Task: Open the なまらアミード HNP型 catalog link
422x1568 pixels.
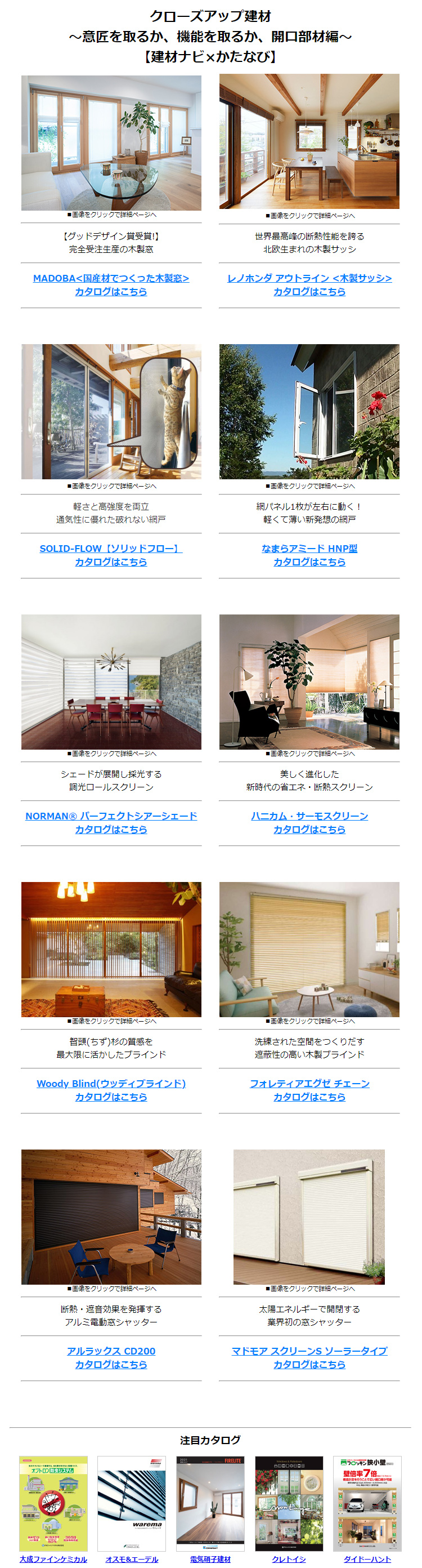Action: 309,549
